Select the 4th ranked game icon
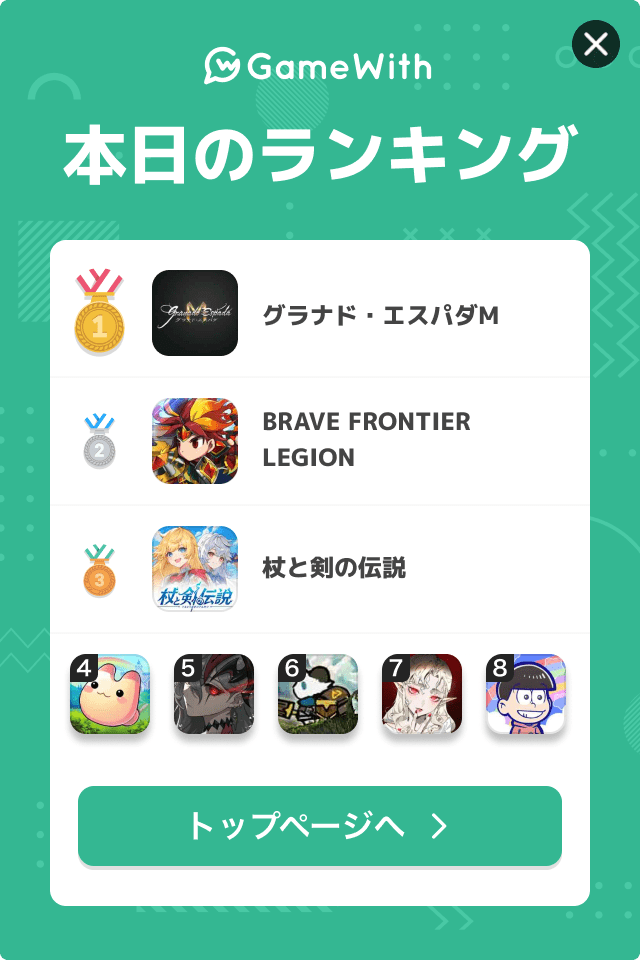The width and height of the screenshot is (640, 960). 110,694
